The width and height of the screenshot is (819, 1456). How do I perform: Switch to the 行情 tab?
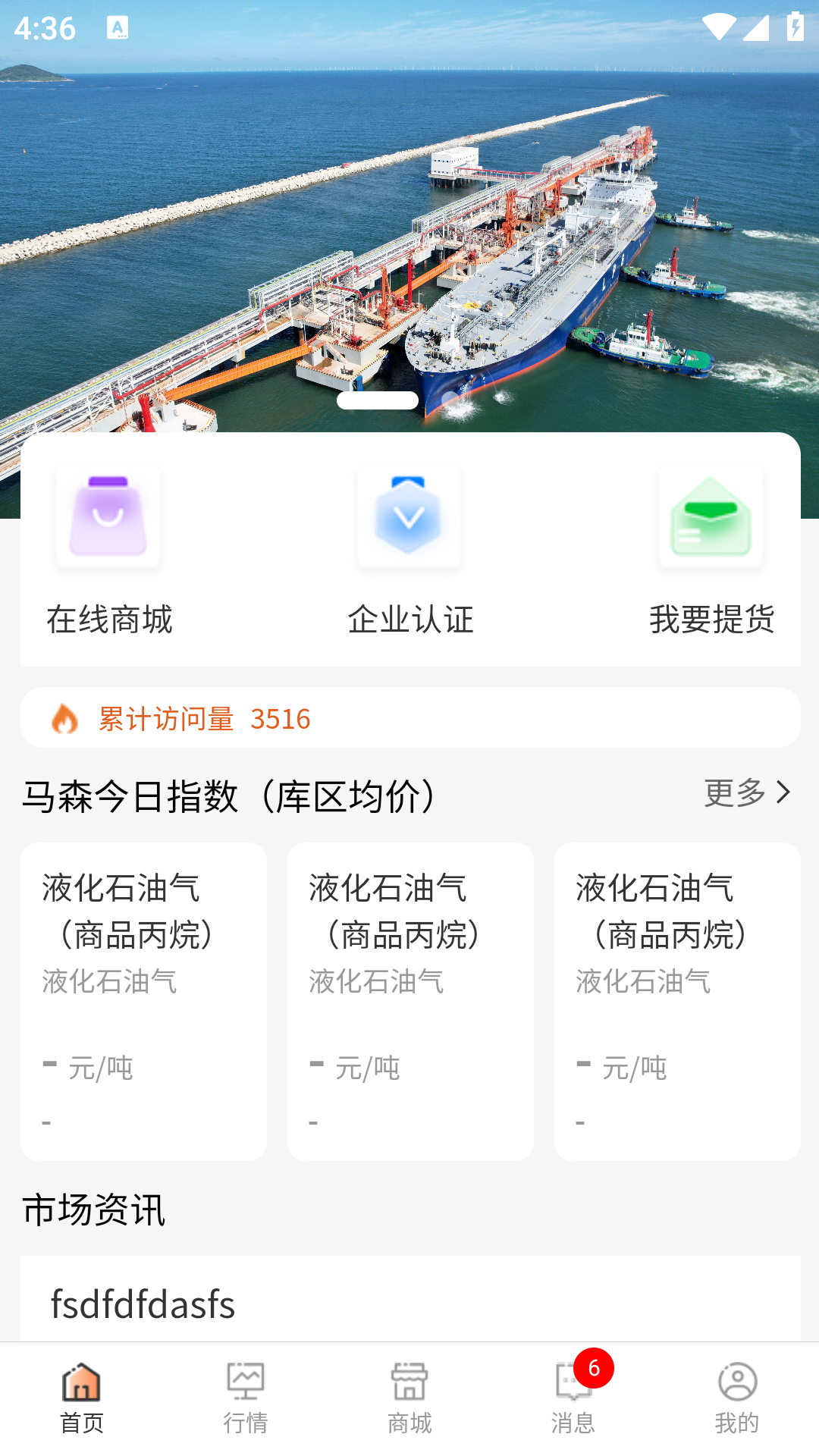click(246, 1398)
